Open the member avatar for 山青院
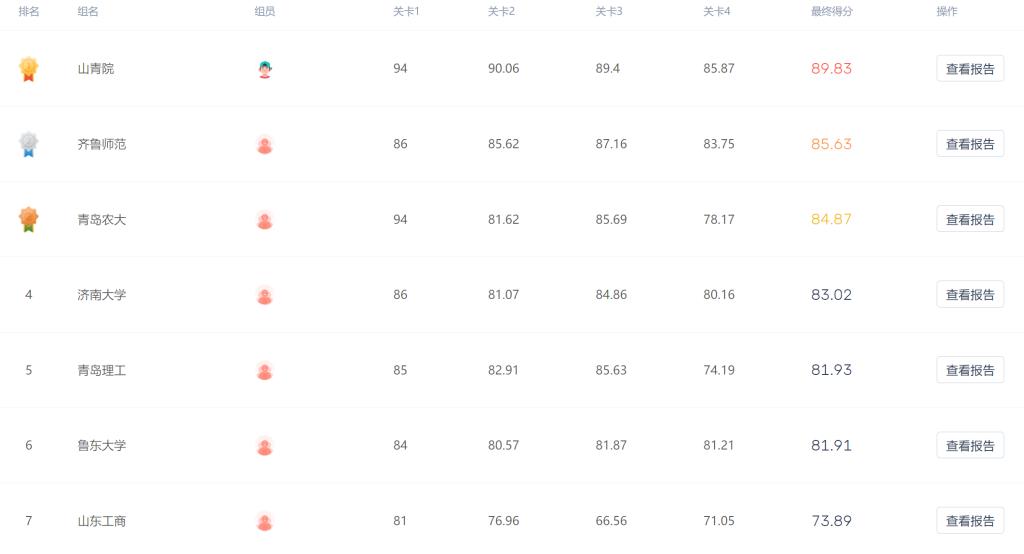 (x=265, y=69)
